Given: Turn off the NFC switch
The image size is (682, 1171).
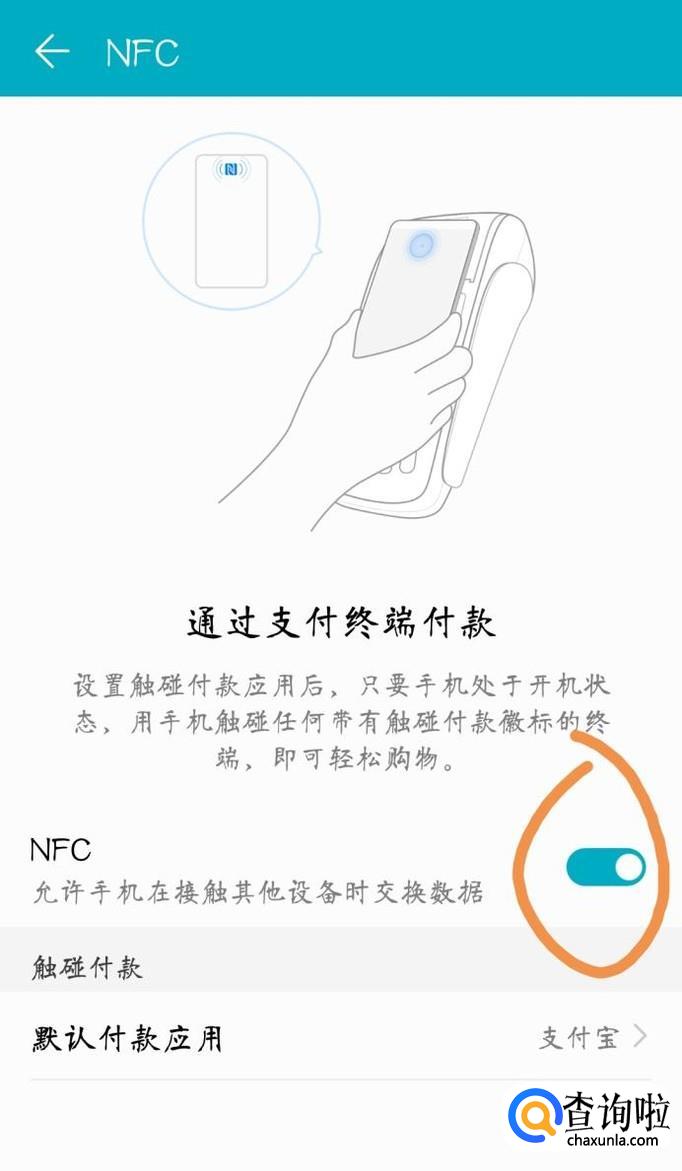Looking at the screenshot, I should pos(605,867).
